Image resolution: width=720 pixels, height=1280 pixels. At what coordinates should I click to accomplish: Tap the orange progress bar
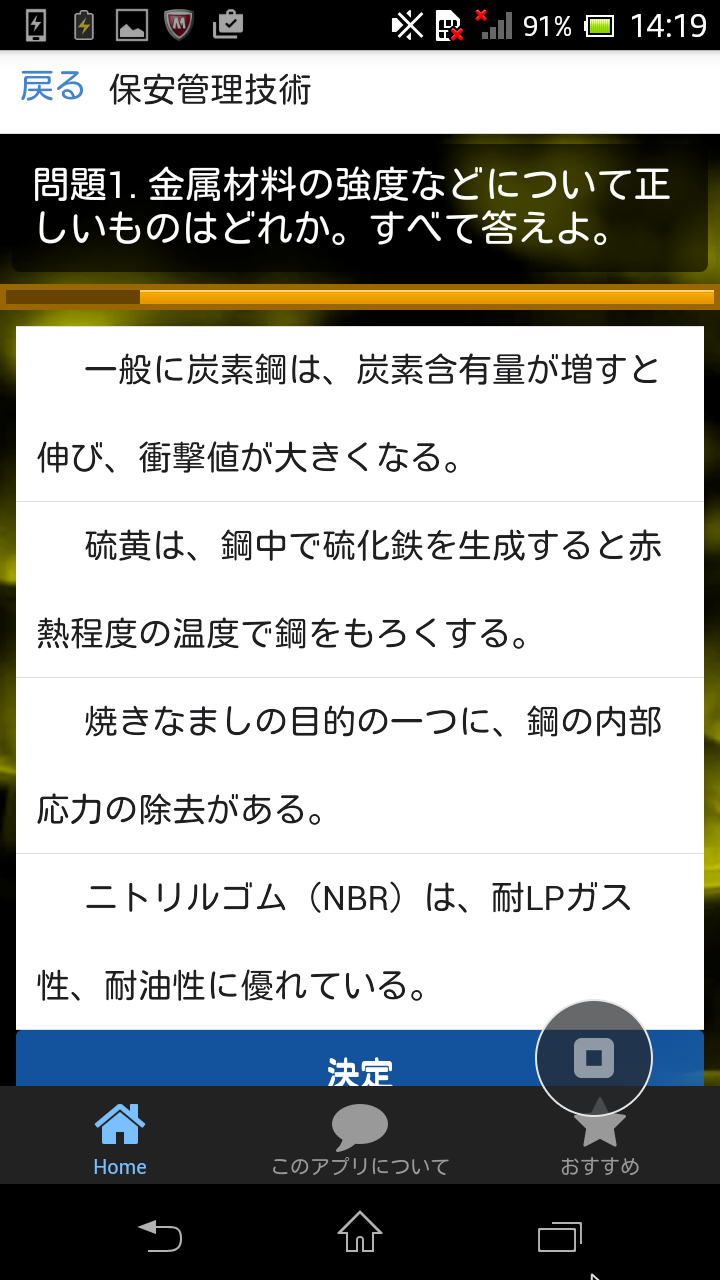coord(360,296)
